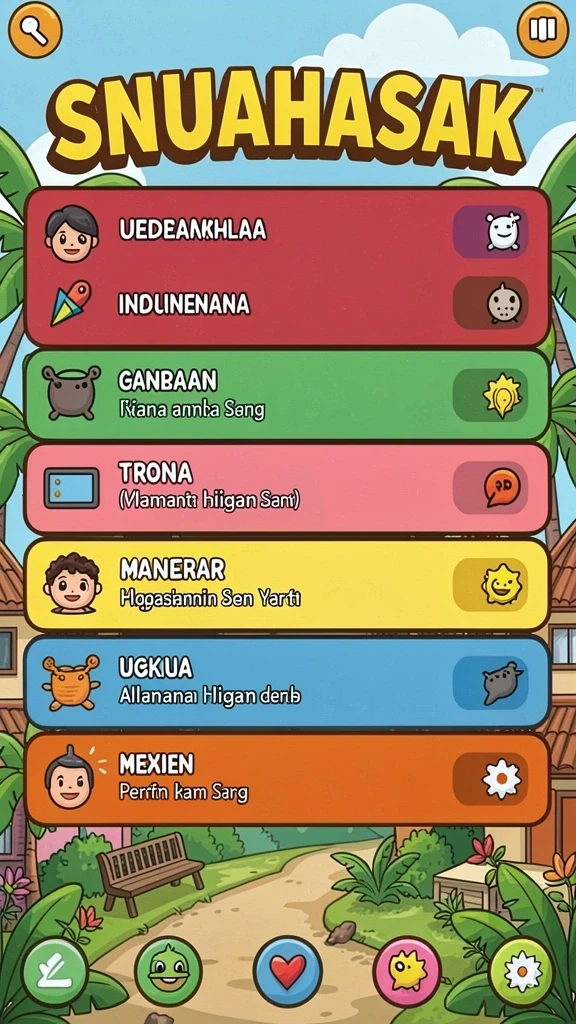Tap the red heart button
Viewport: 576px width, 1024px height.
(x=287, y=972)
